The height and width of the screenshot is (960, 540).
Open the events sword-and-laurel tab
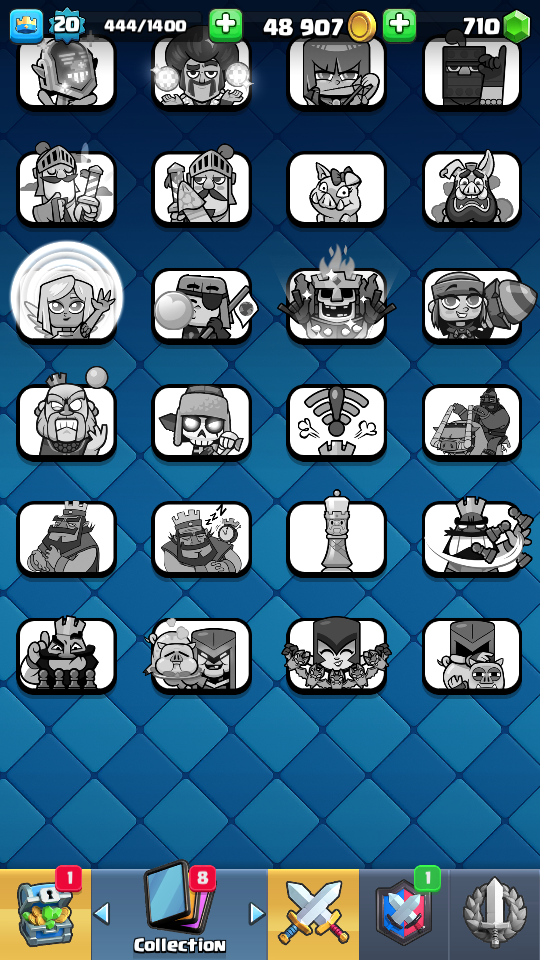point(495,913)
